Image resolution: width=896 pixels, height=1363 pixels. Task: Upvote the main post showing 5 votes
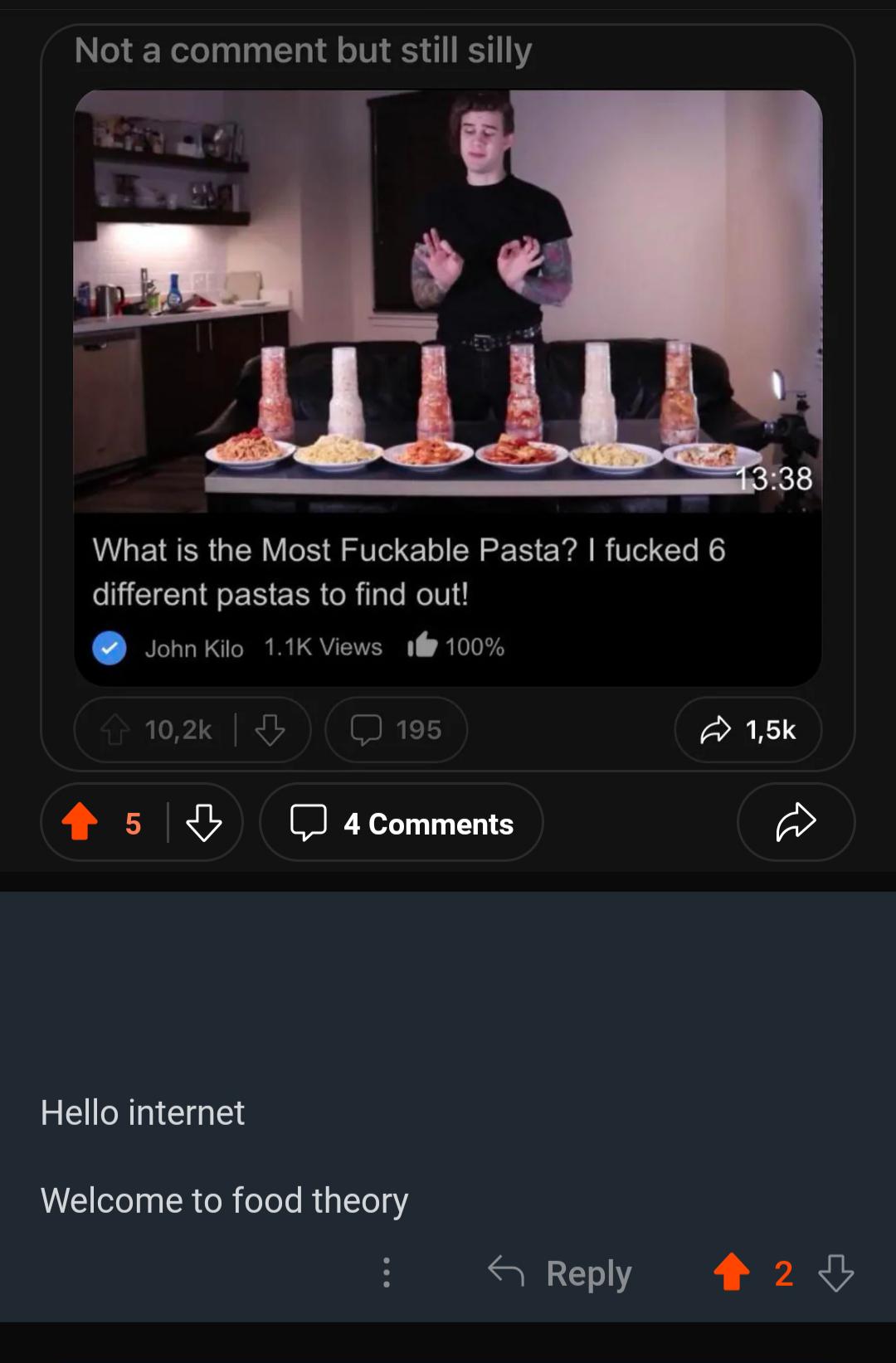(x=81, y=822)
